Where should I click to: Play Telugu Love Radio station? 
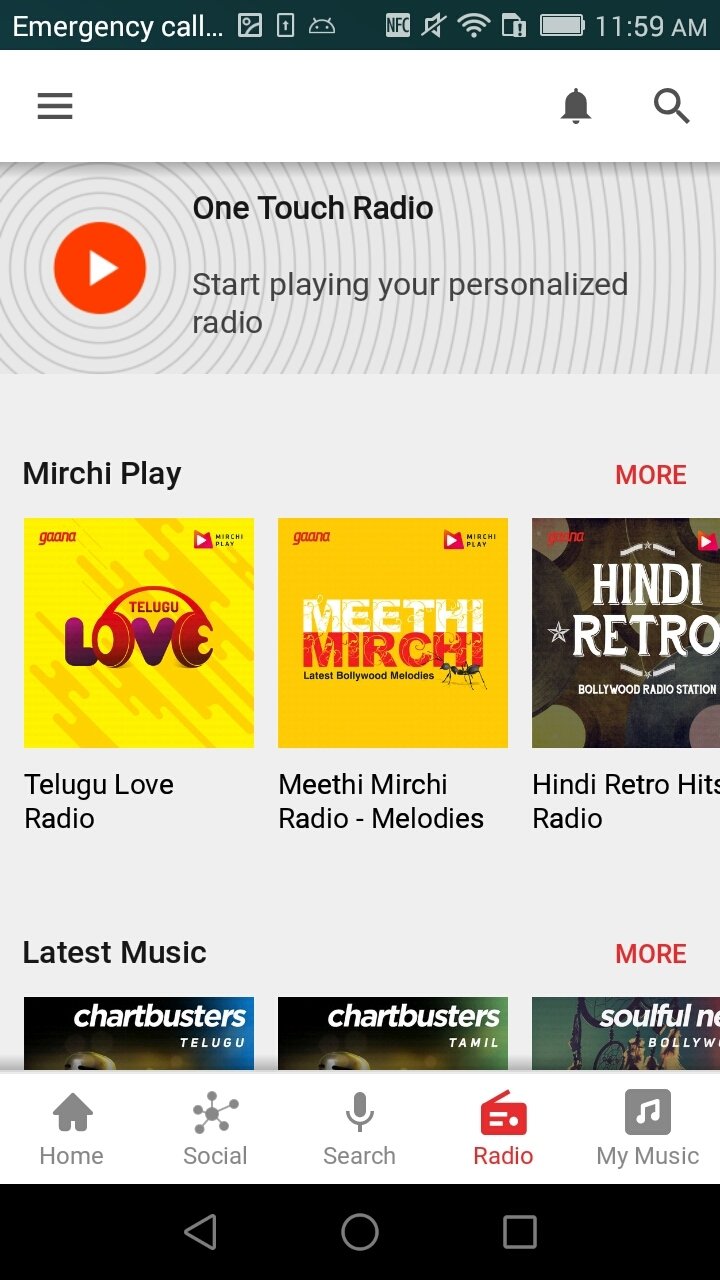click(x=138, y=632)
